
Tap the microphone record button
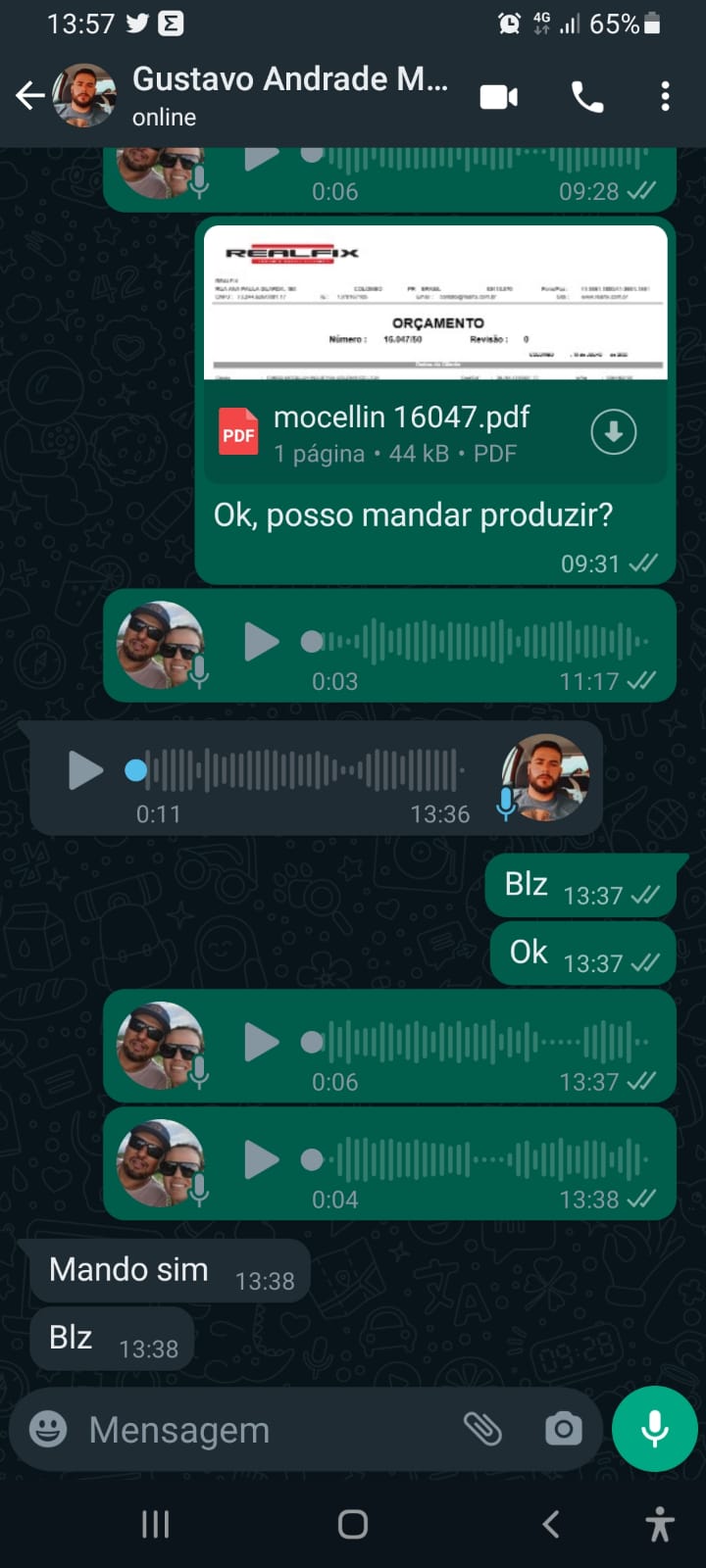tap(654, 1430)
